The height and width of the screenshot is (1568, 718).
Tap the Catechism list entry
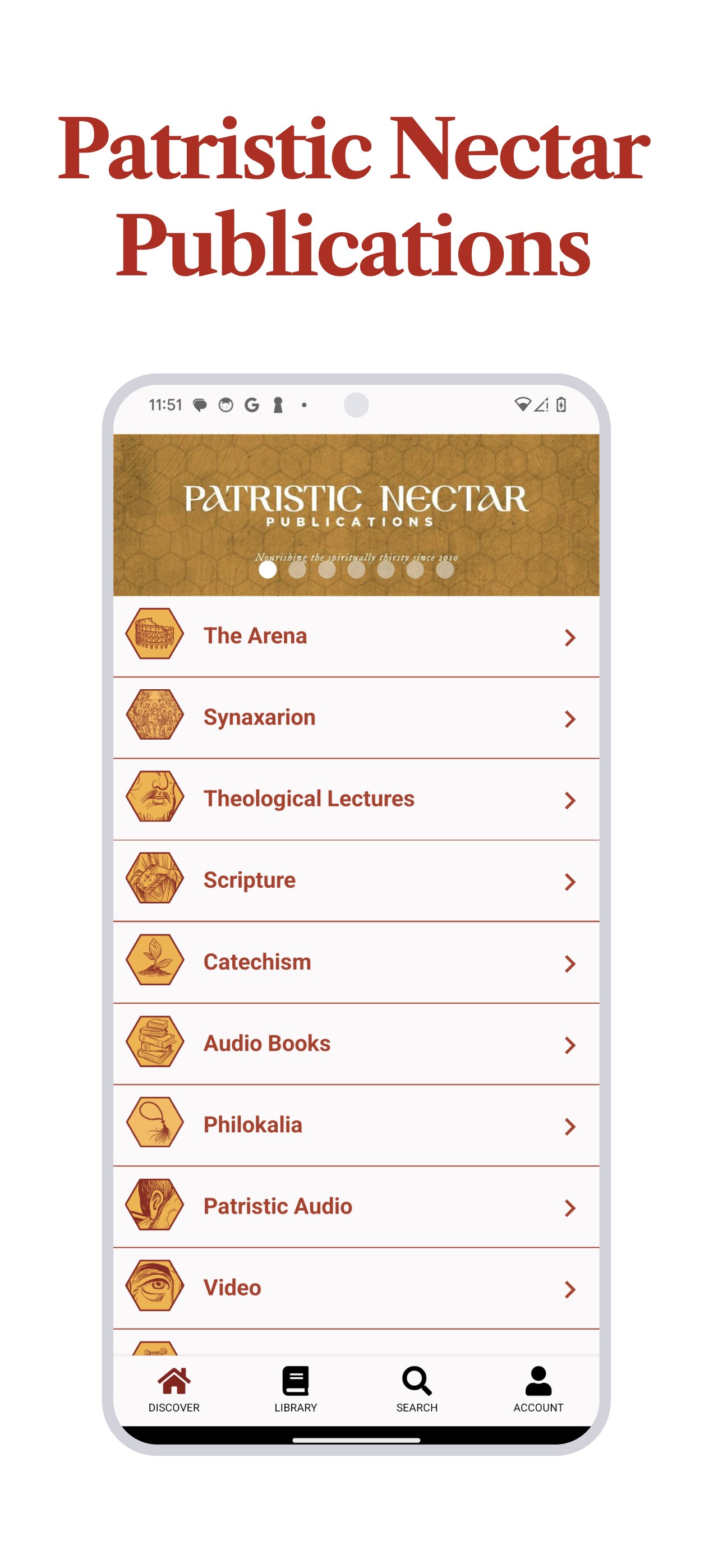(356, 961)
